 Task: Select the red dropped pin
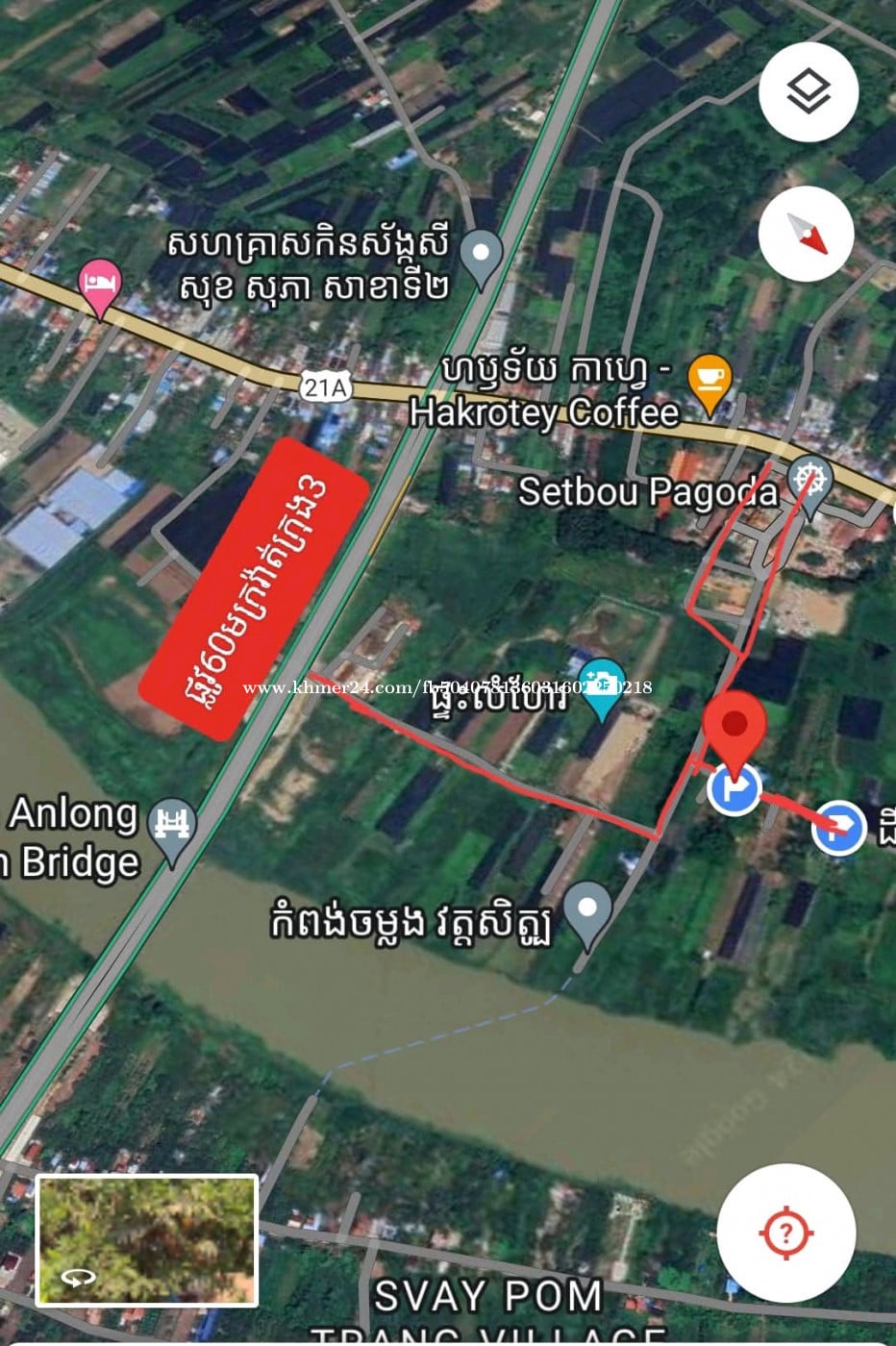click(x=735, y=726)
